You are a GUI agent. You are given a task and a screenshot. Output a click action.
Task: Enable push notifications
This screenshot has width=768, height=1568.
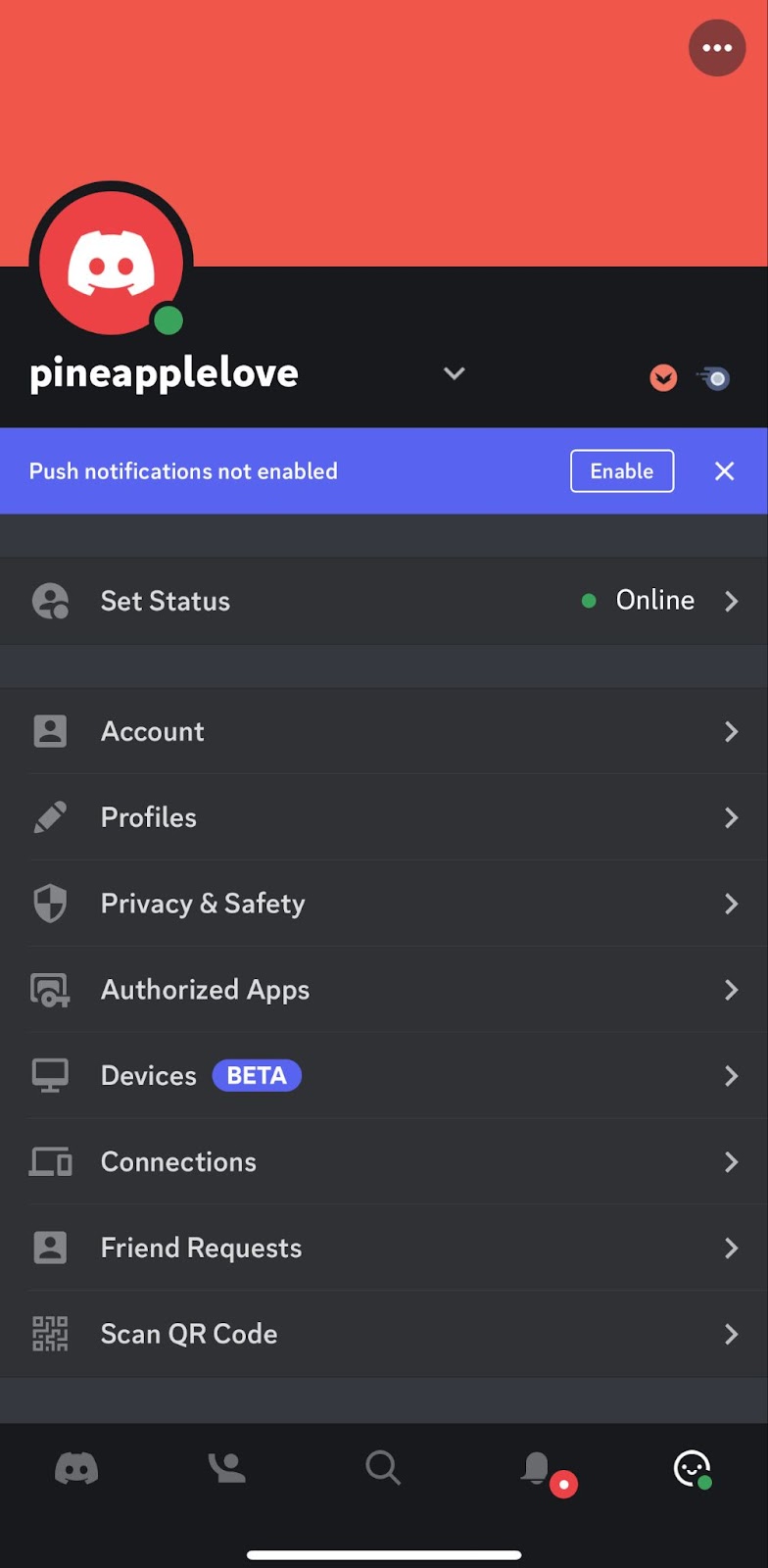tap(621, 471)
